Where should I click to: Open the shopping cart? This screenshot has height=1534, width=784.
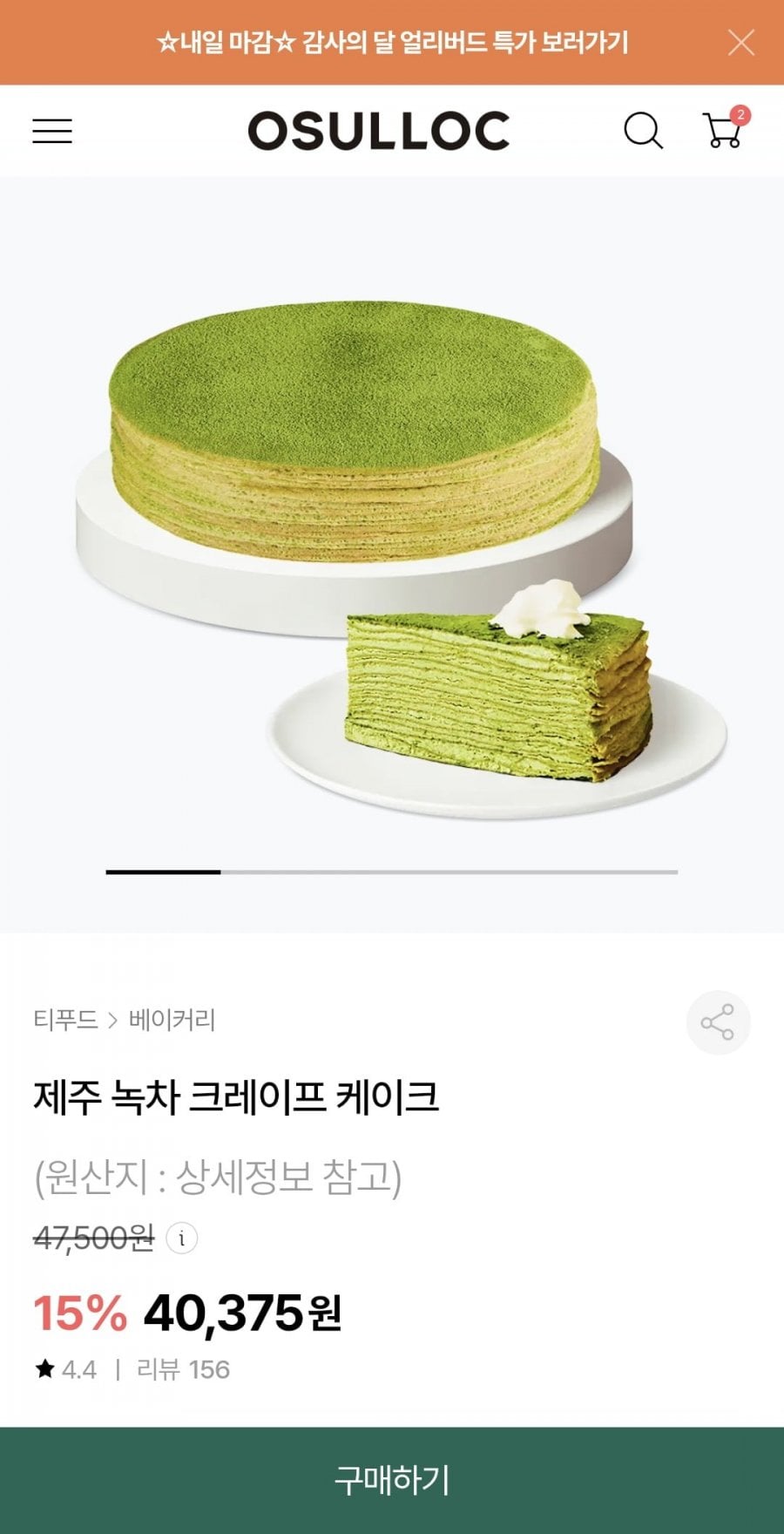point(723,131)
